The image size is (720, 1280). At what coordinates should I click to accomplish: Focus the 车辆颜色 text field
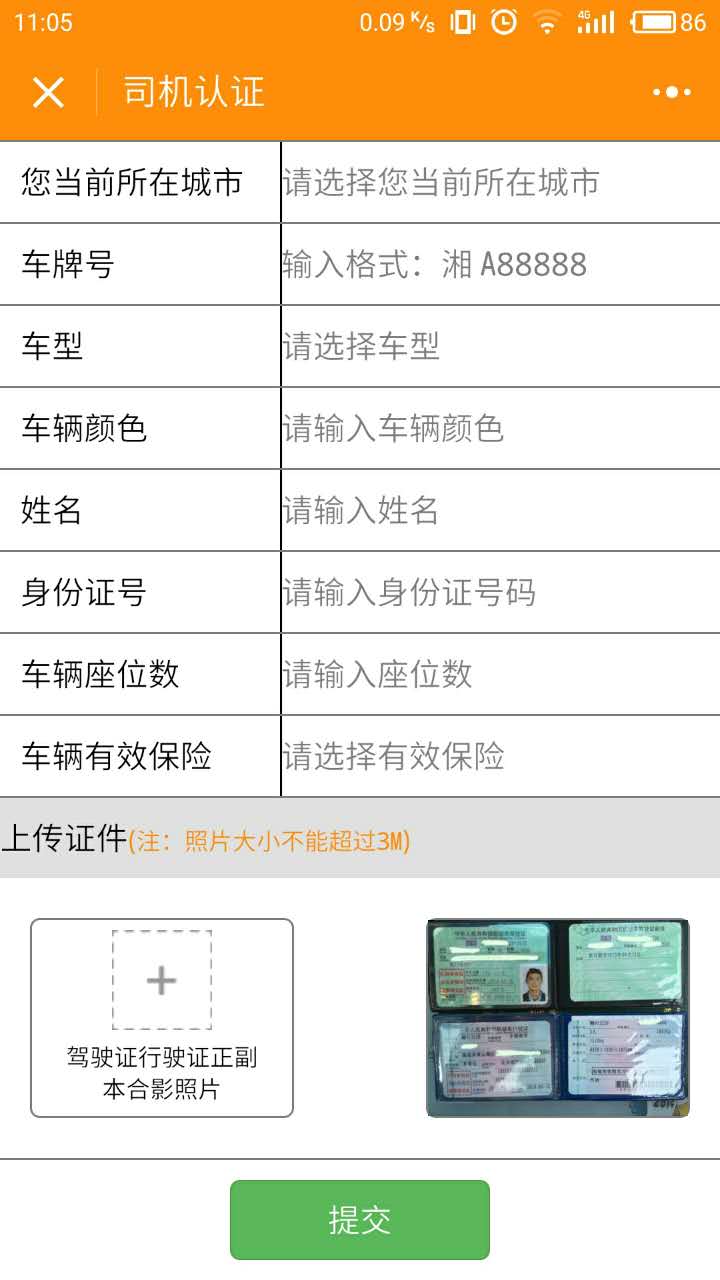coord(498,429)
